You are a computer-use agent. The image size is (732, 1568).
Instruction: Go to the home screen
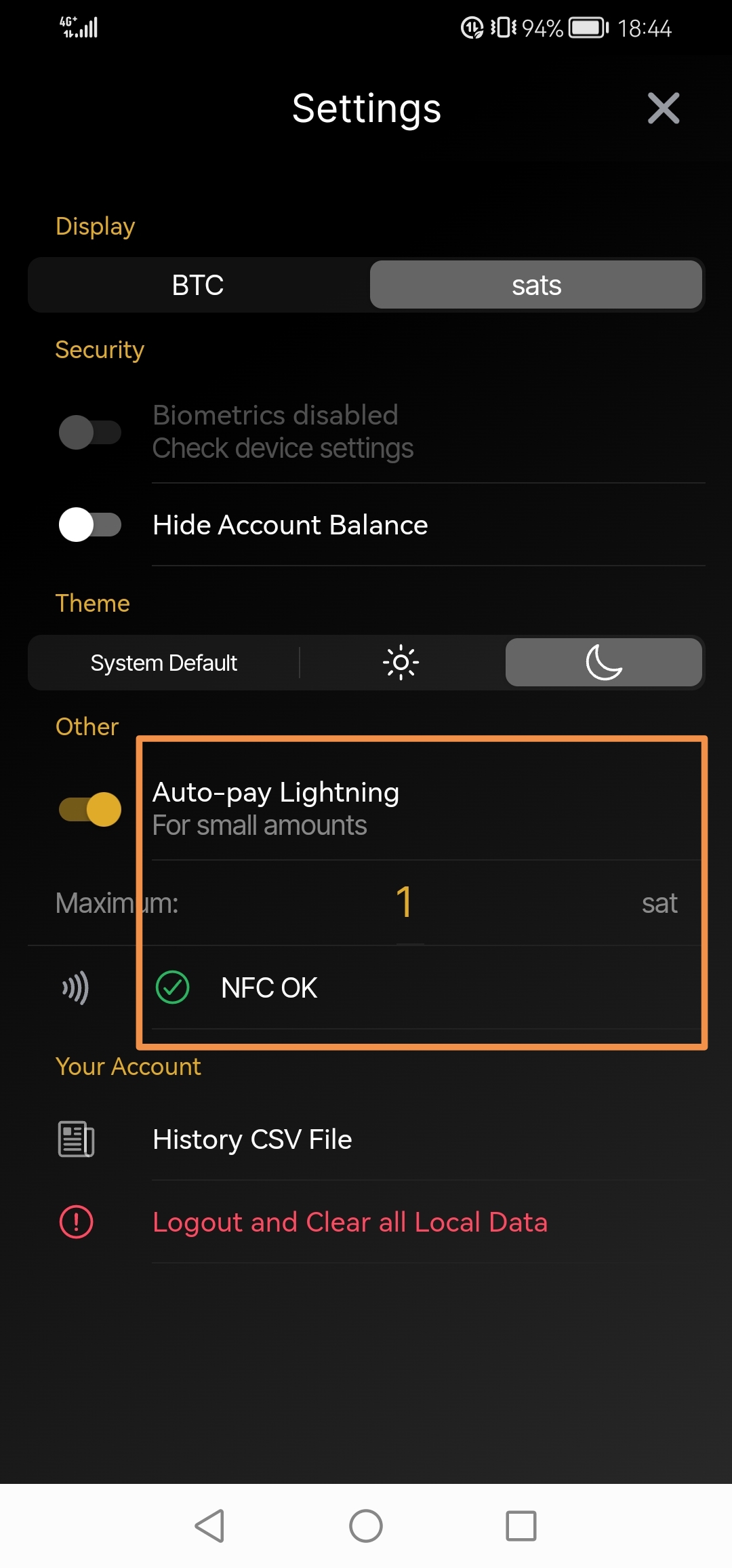[x=366, y=1526]
